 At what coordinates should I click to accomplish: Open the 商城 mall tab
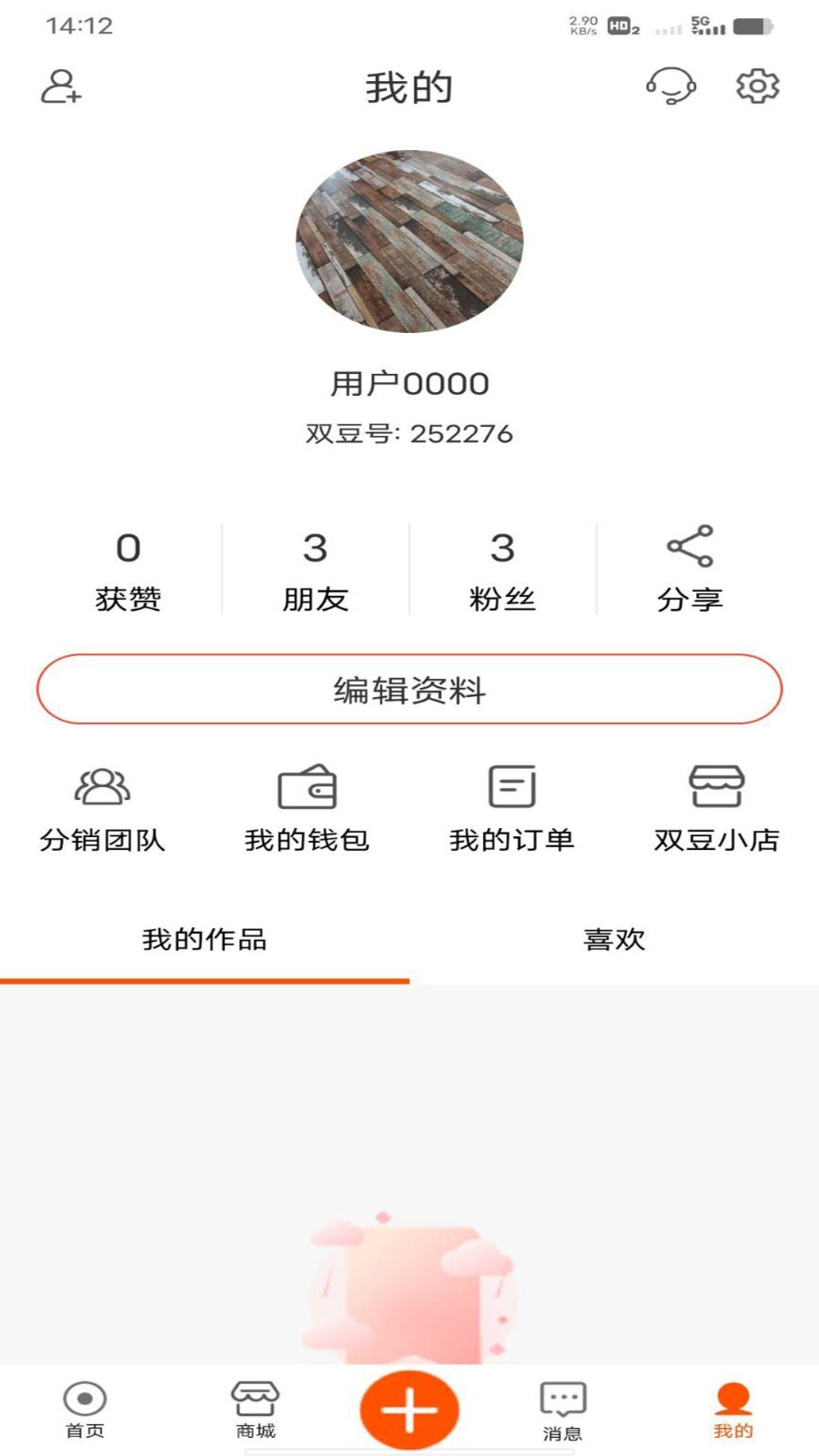[x=255, y=1410]
